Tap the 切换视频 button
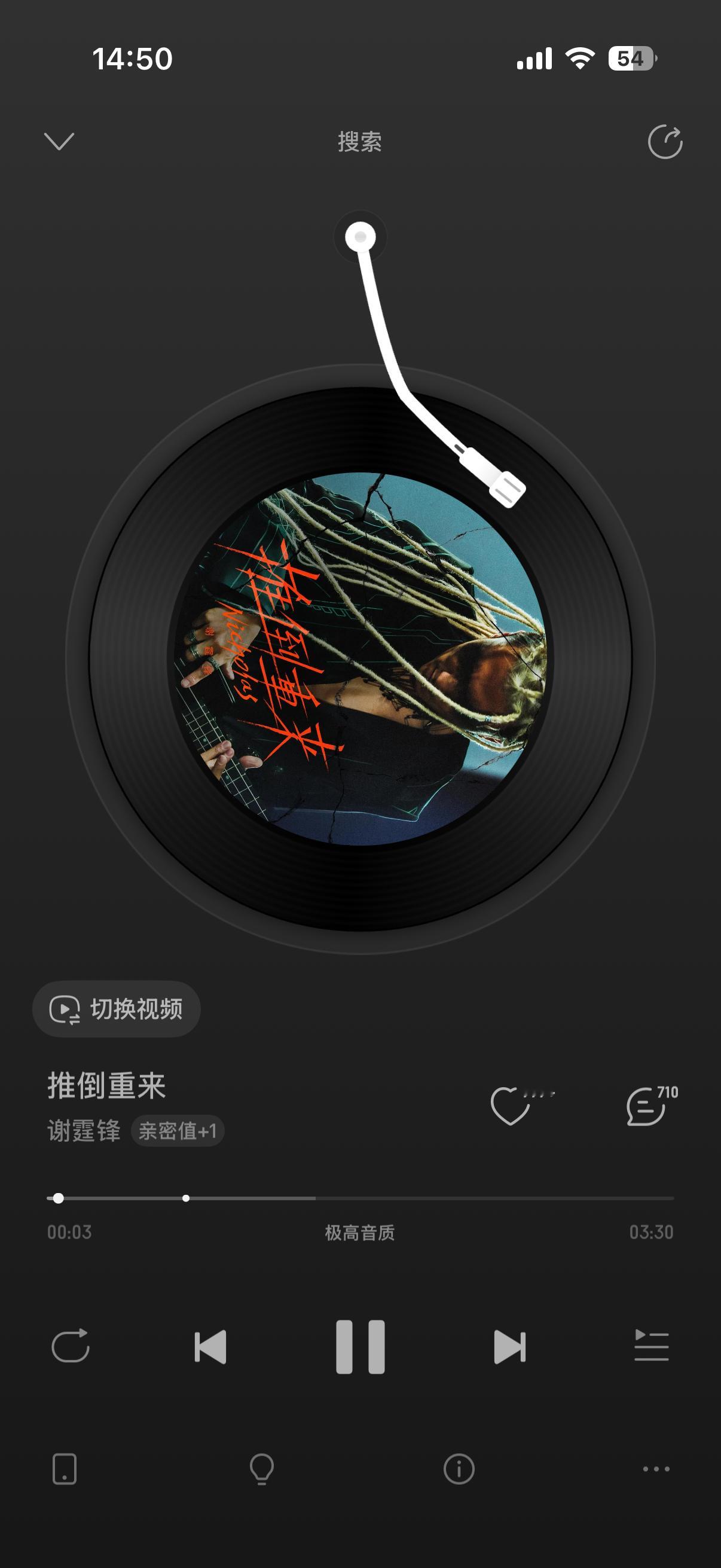The height and width of the screenshot is (1568, 721). point(117,1009)
